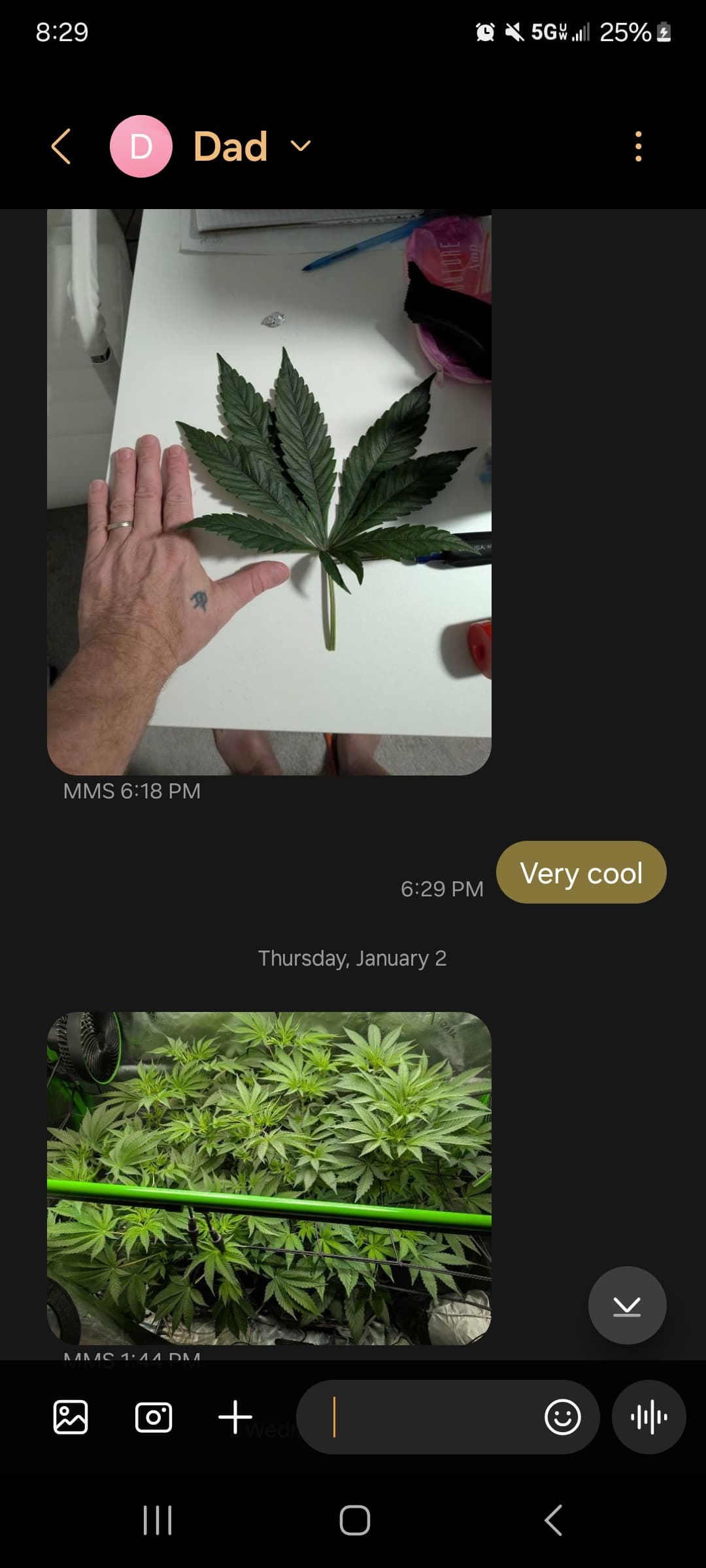Open the green plants photo
This screenshot has height=1568, width=706.
(x=269, y=1178)
